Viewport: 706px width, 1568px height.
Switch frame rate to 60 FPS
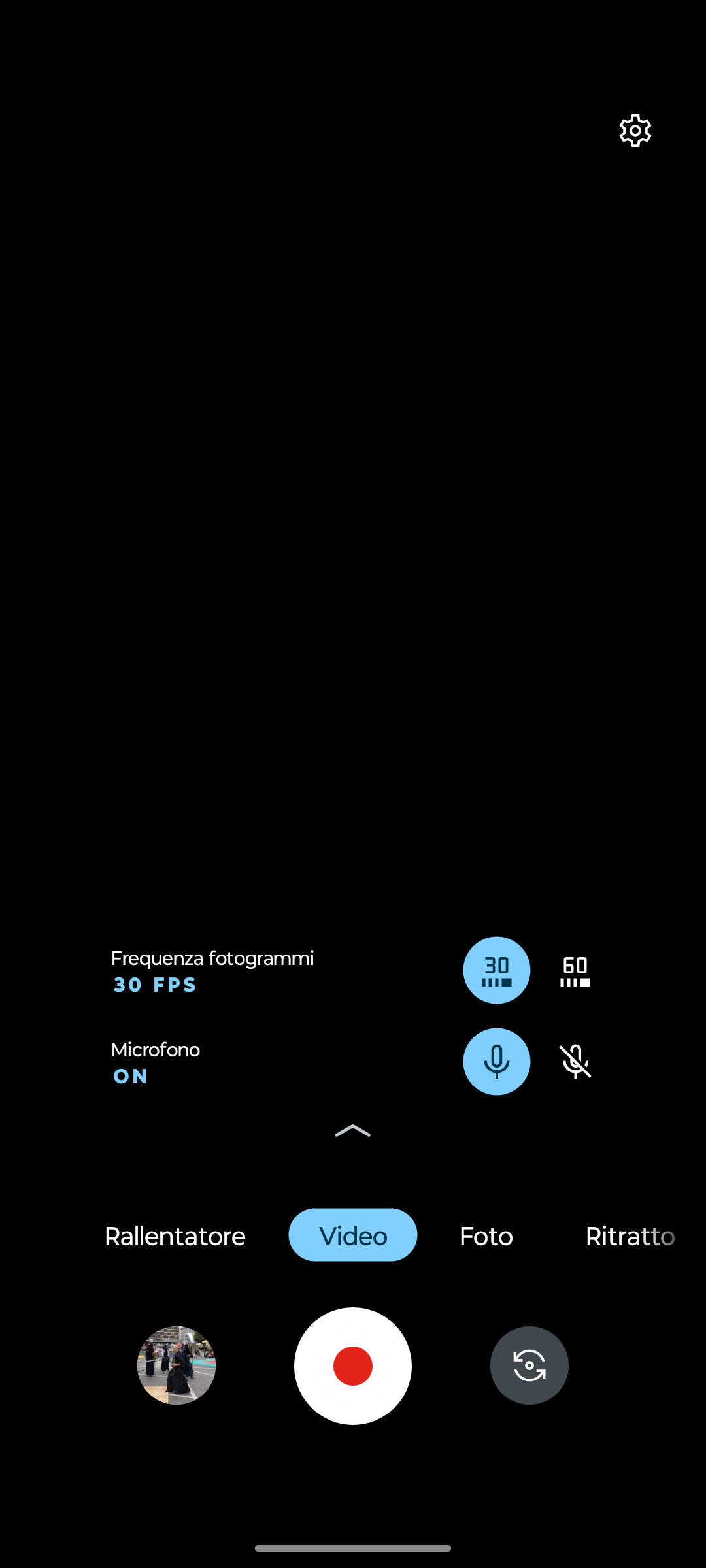point(575,972)
